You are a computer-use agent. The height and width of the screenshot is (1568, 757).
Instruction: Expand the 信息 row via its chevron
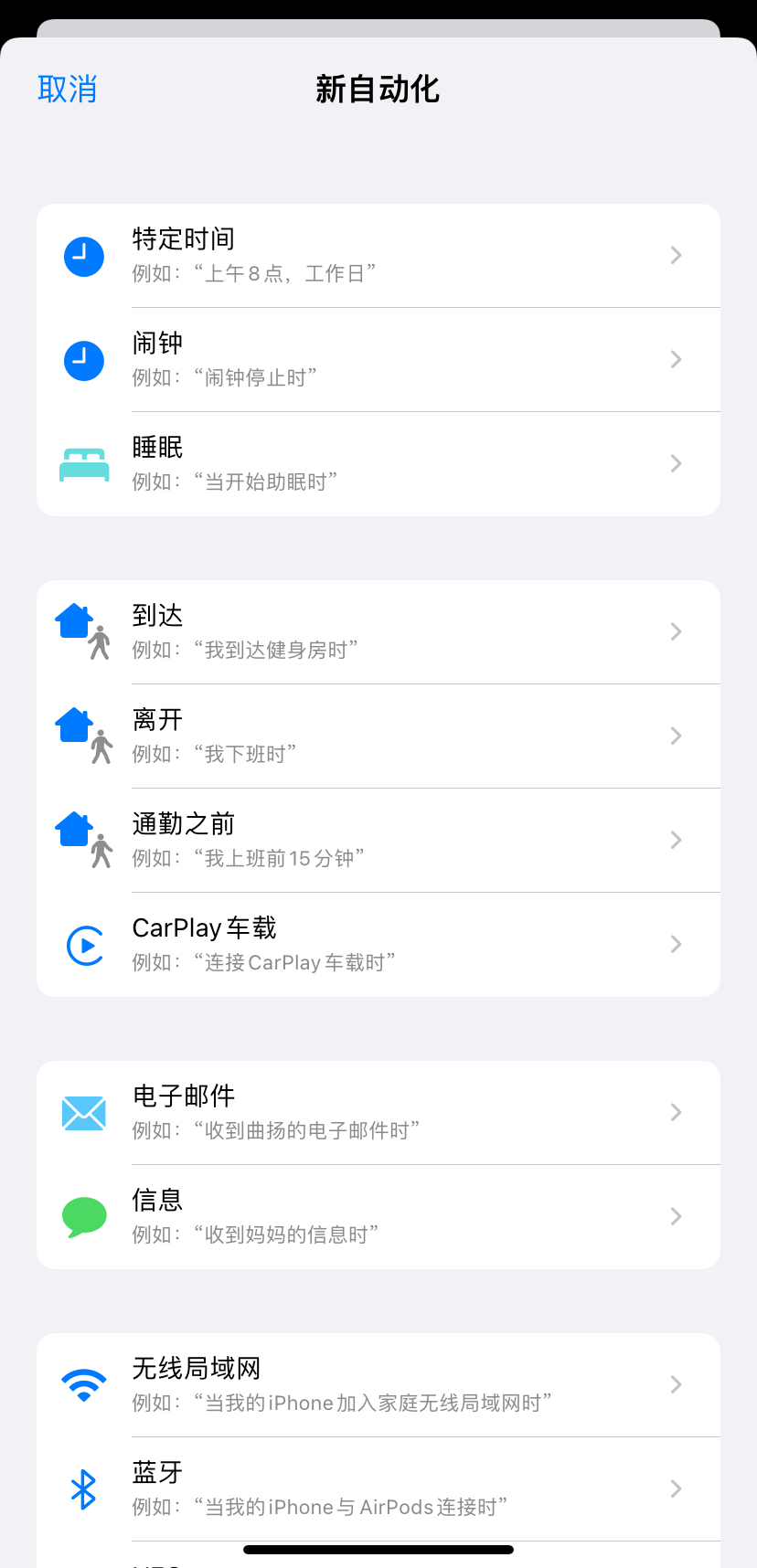click(676, 1216)
